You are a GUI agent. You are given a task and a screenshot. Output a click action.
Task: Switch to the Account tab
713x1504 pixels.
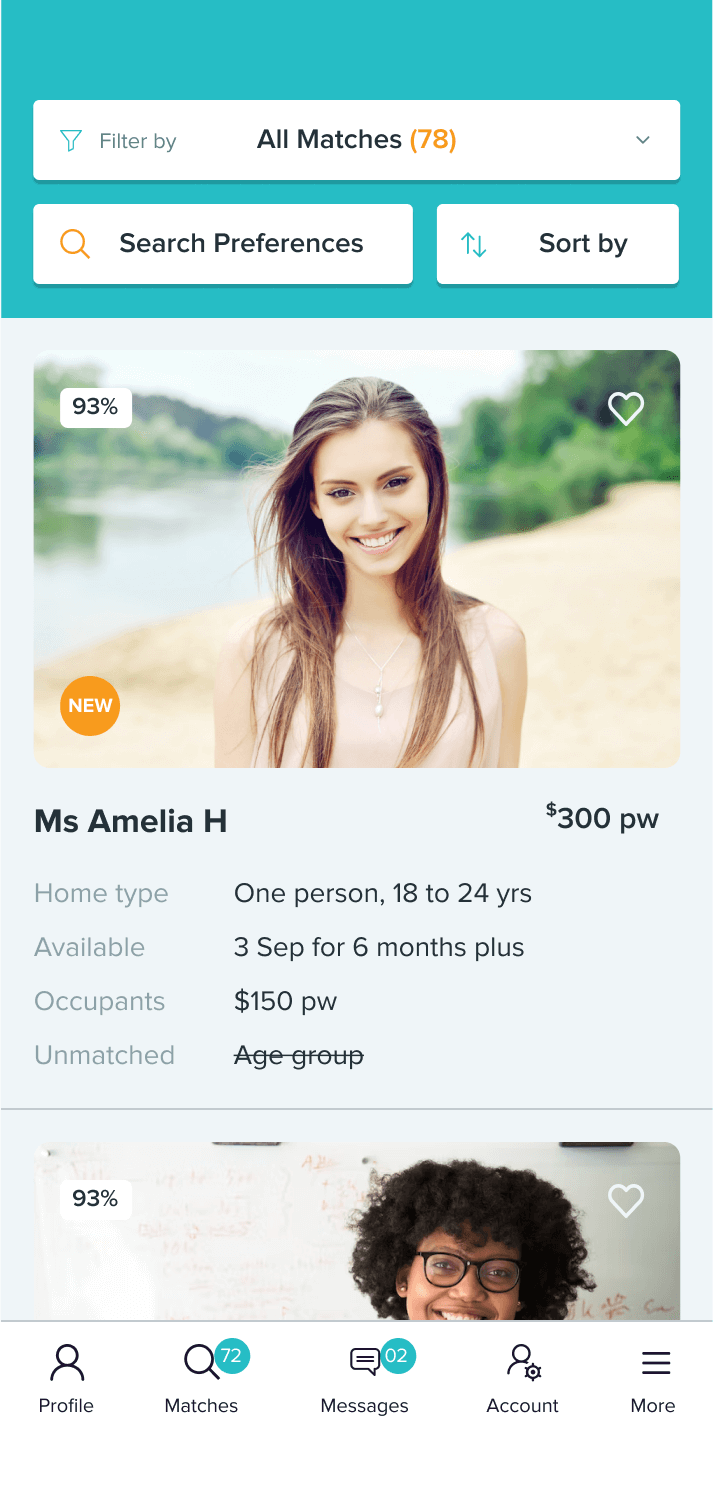[x=522, y=1378]
